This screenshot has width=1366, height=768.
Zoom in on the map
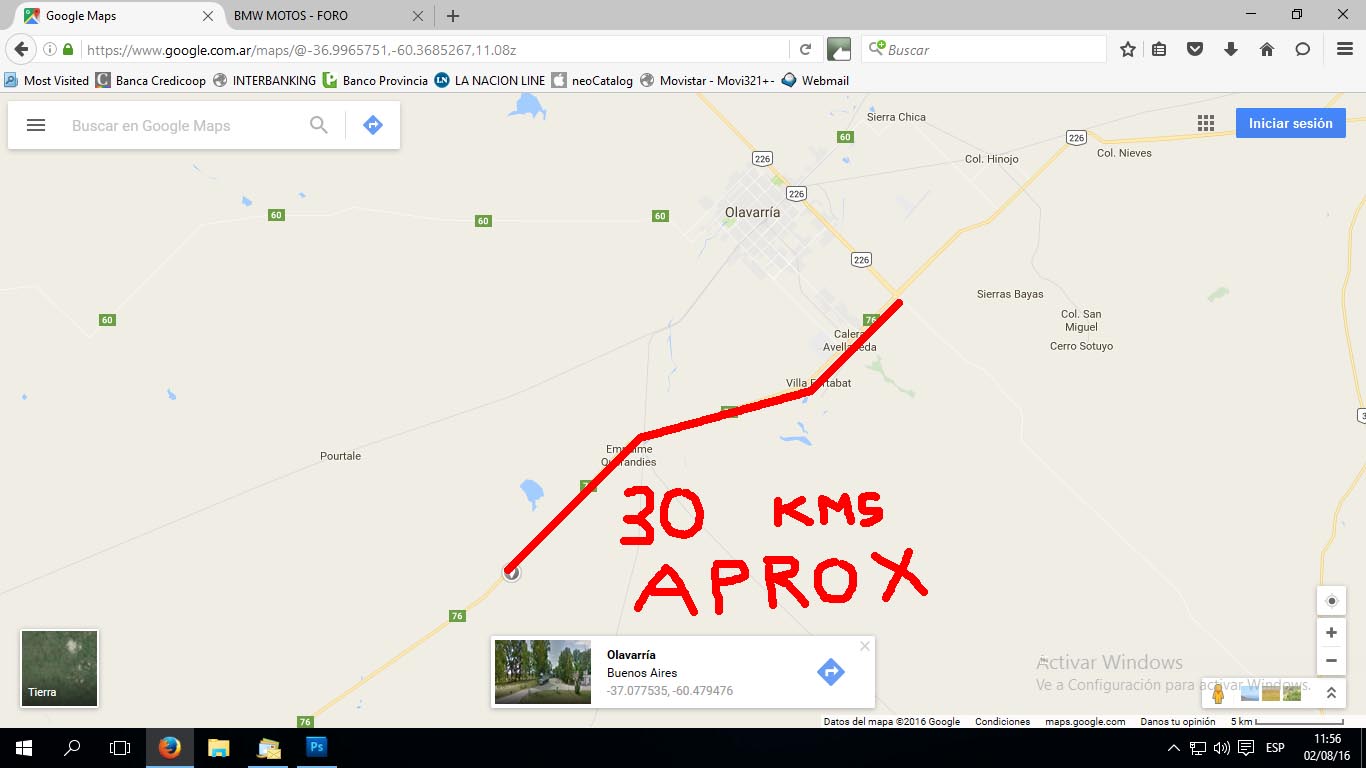1331,633
